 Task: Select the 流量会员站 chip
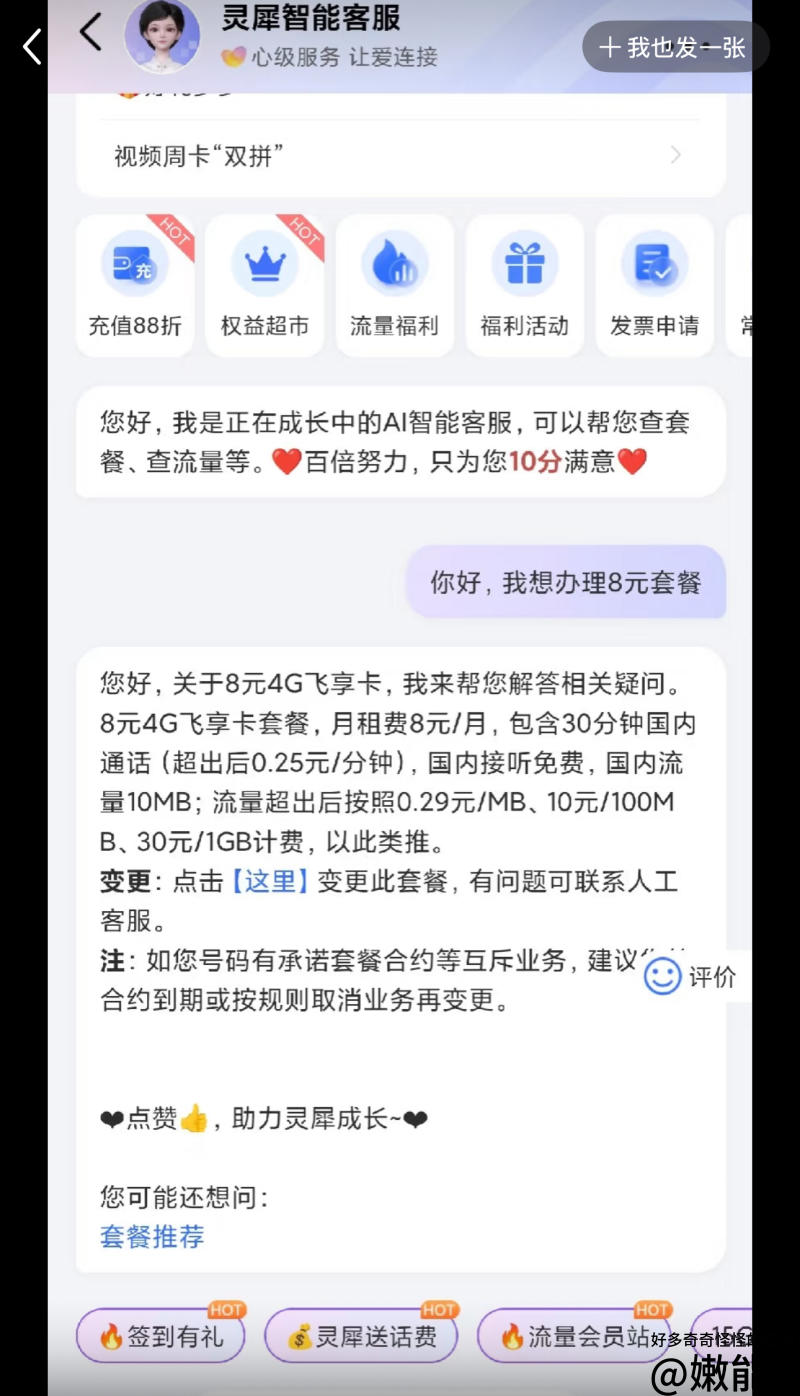click(574, 1336)
